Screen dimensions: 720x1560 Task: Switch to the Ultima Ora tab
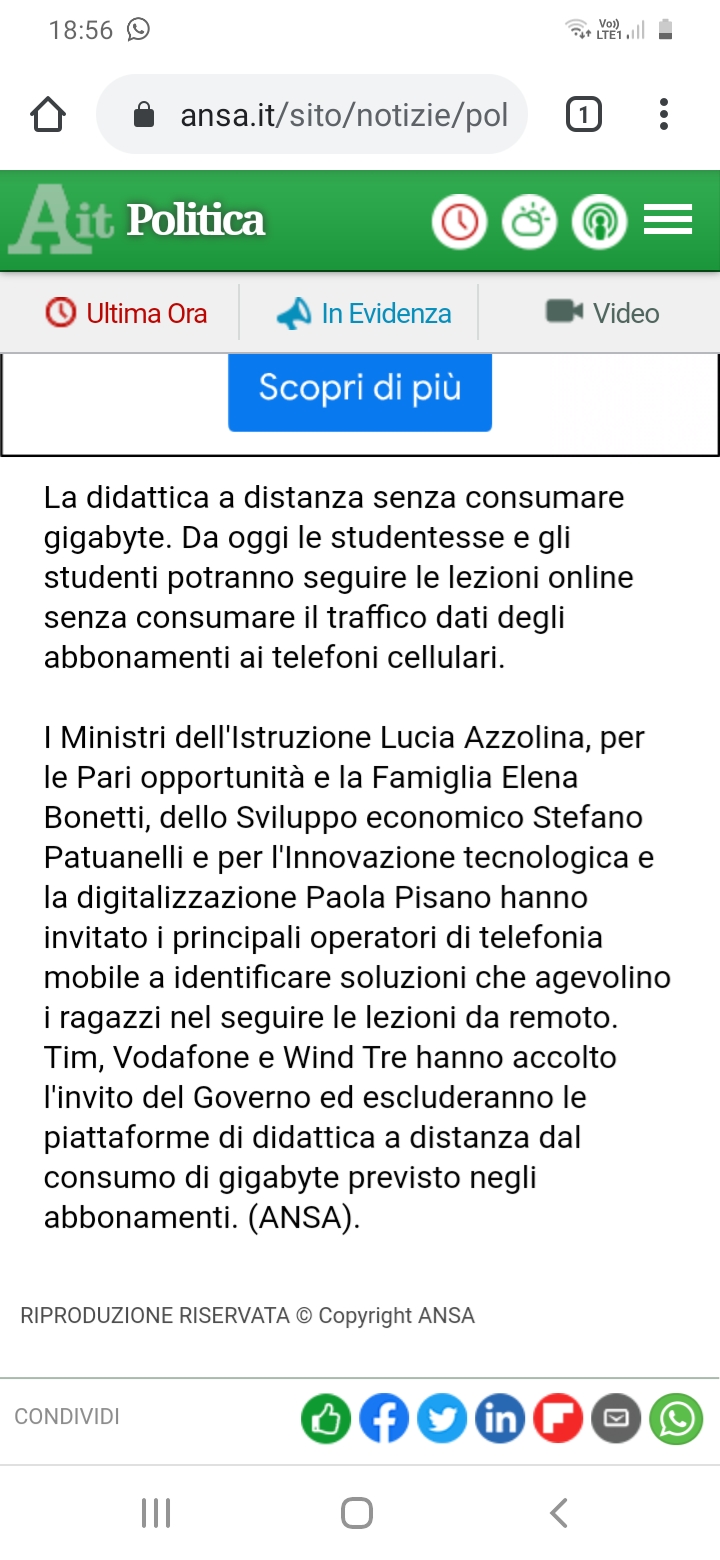(x=126, y=313)
